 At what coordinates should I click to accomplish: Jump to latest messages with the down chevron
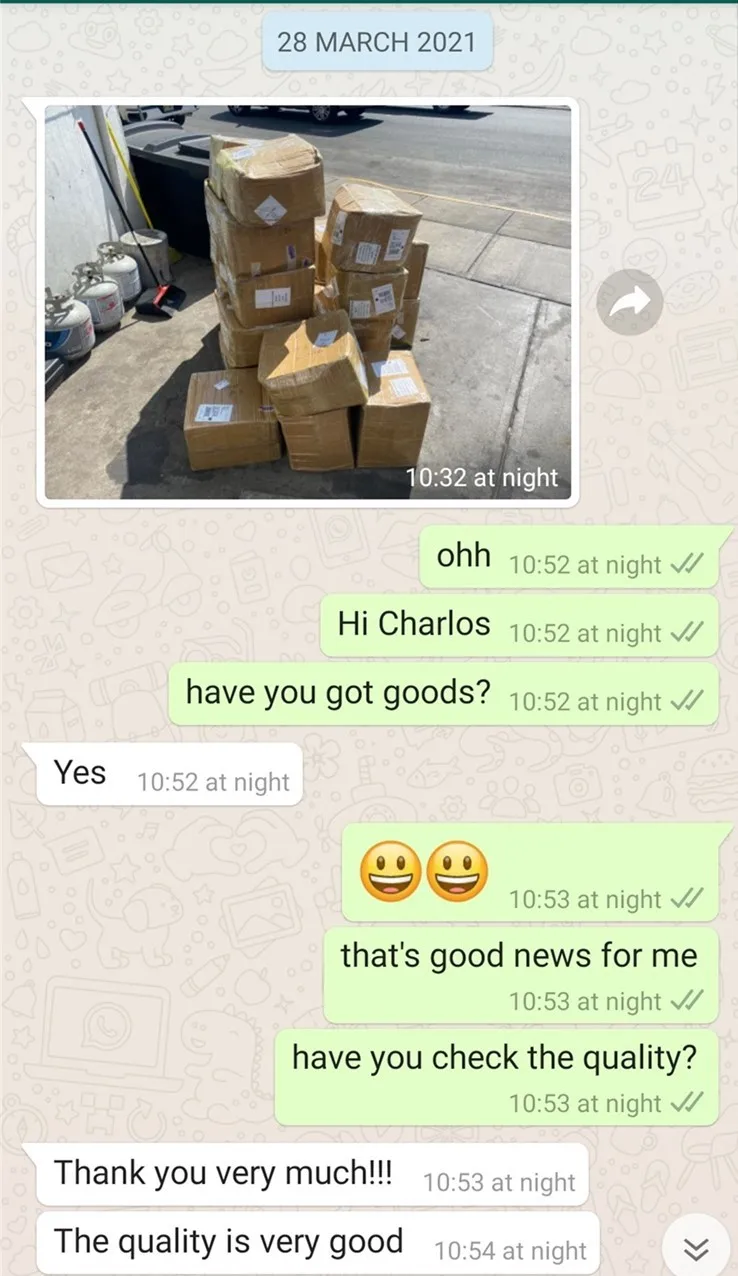(x=696, y=1247)
